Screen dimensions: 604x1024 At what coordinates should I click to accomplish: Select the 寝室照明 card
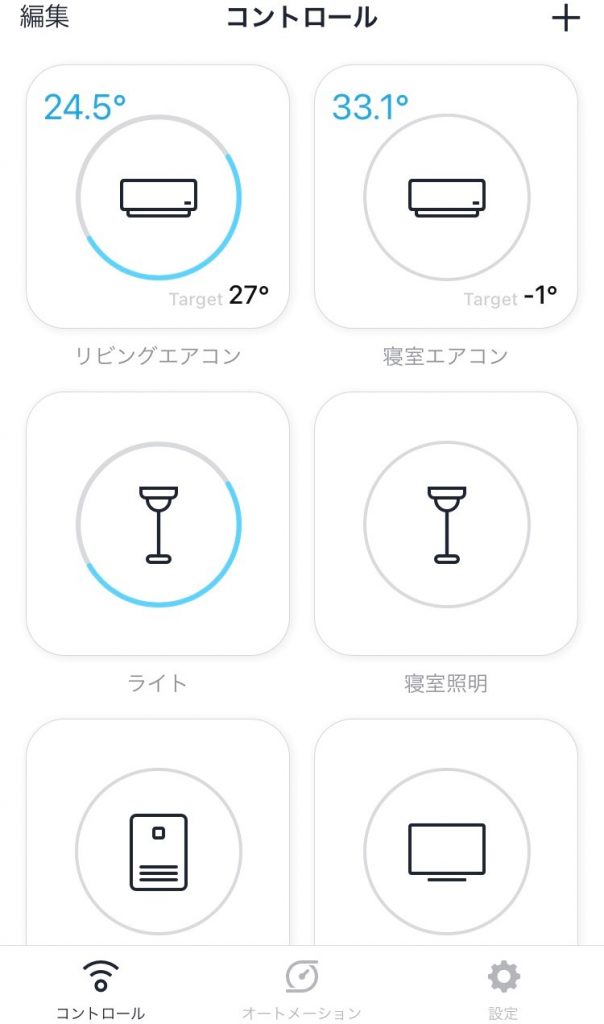(446, 524)
